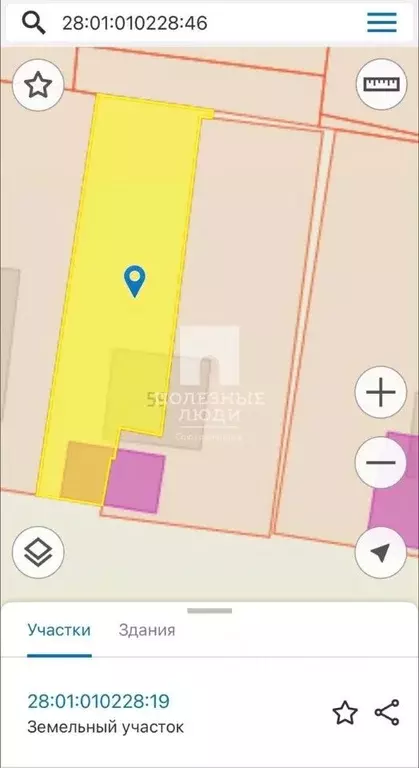This screenshot has width=419, height=768.
Task: Zoom out with the minus button
Action: [381, 462]
